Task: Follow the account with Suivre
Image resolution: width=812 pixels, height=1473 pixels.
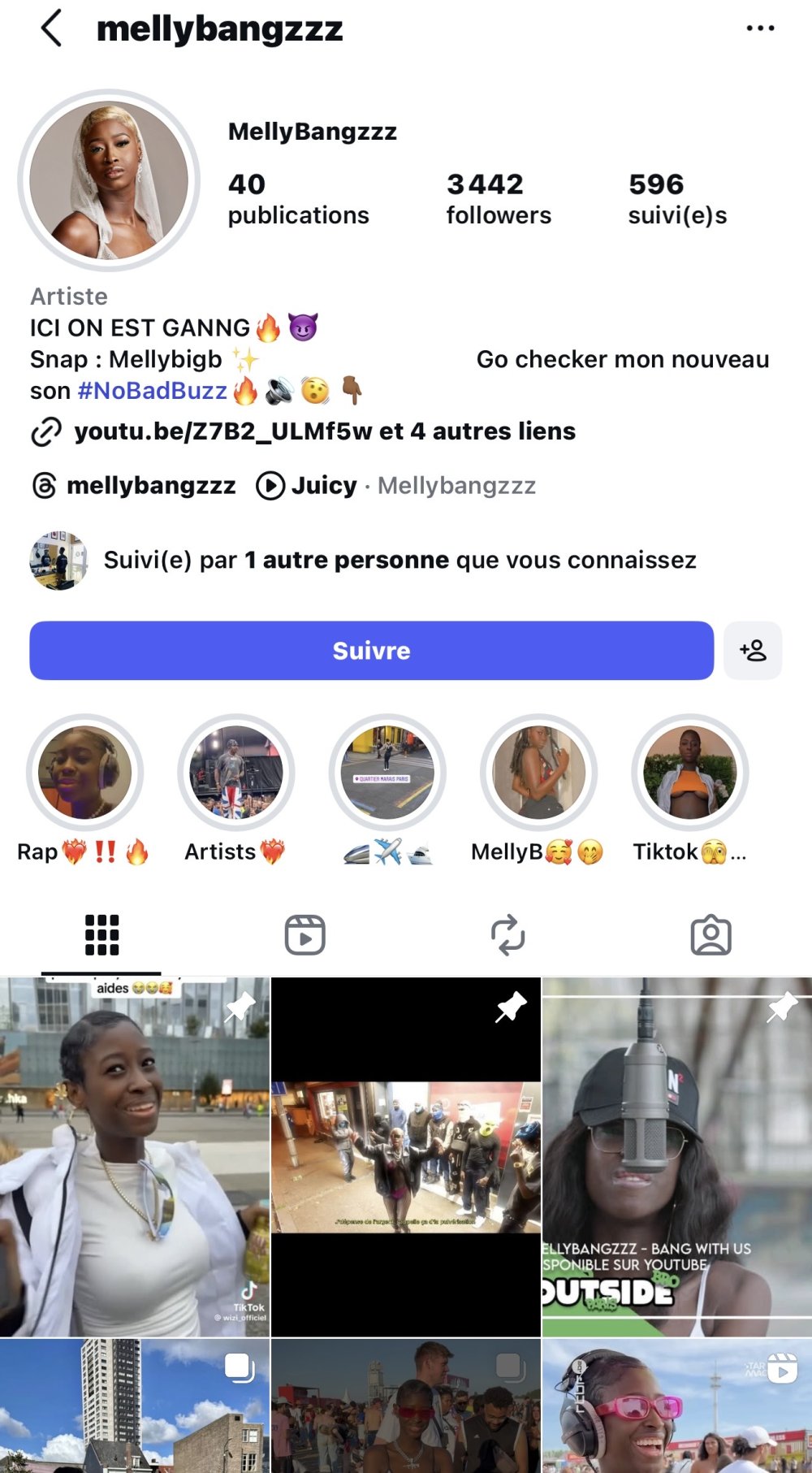Action: 371,651
